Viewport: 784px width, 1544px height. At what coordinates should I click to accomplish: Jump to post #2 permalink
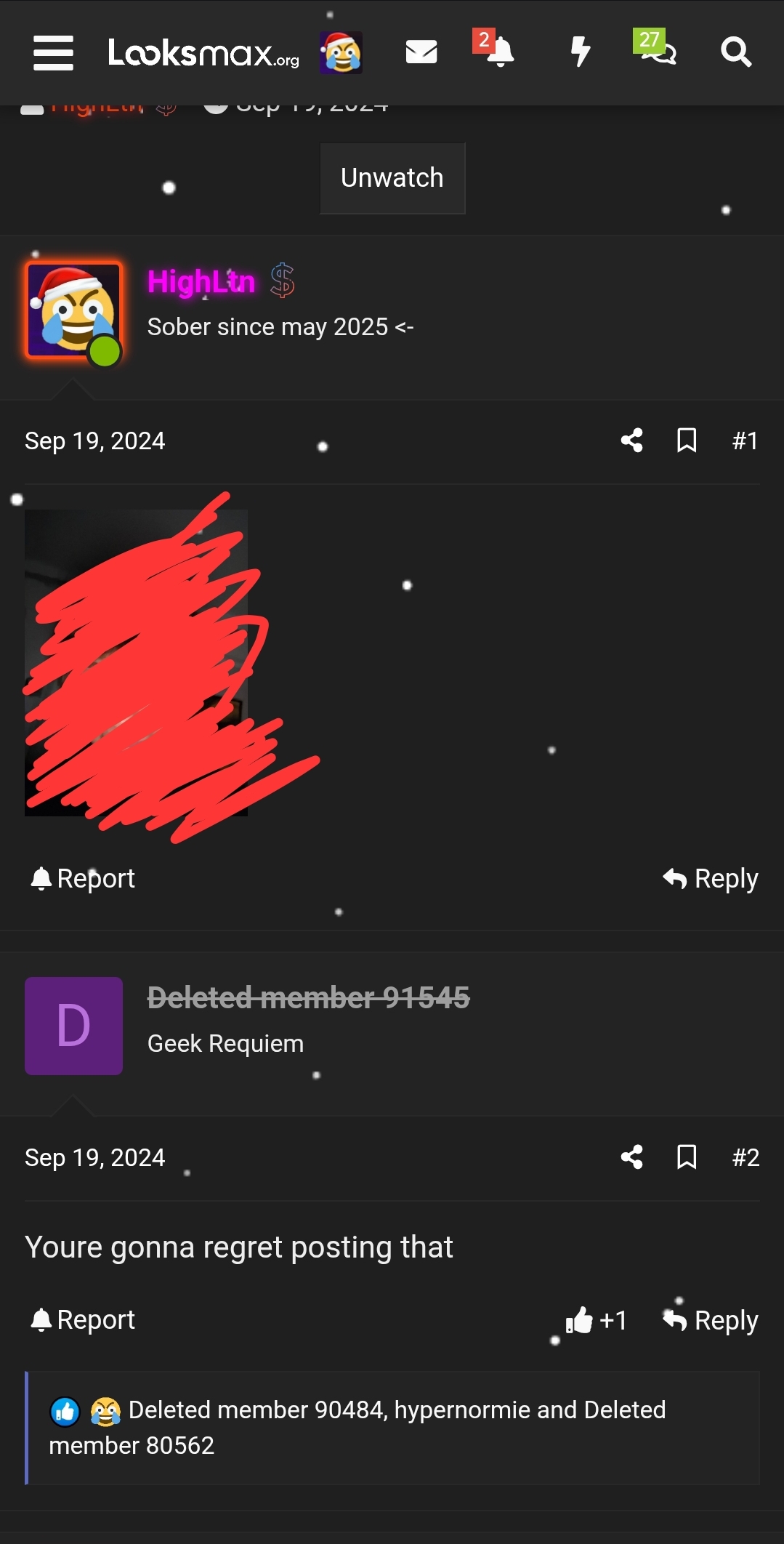coord(745,1157)
